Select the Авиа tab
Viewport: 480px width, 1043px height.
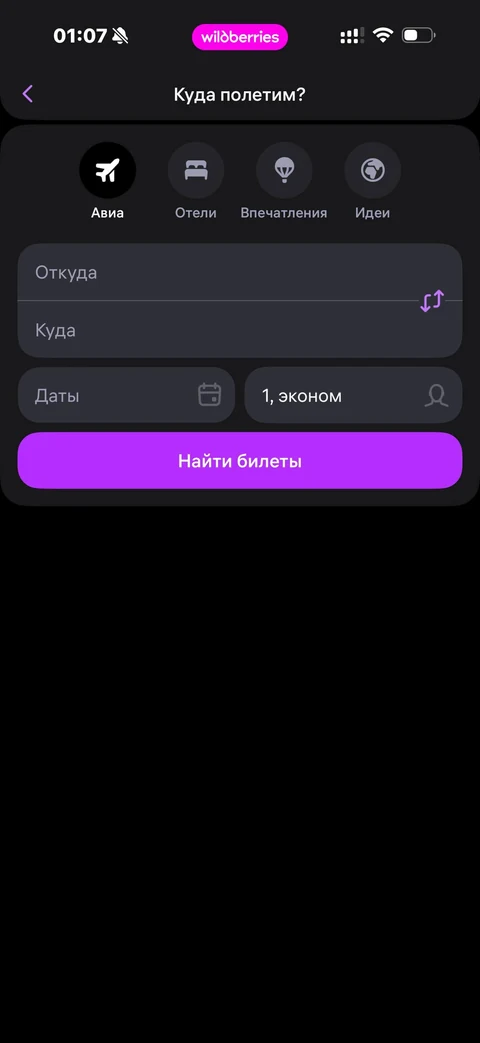point(107,181)
